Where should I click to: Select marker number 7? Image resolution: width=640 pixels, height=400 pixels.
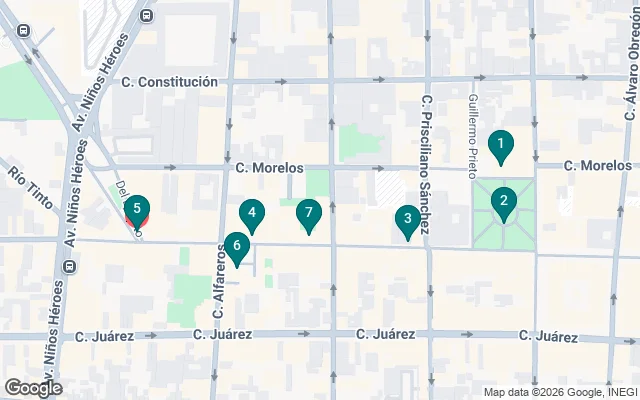tap(309, 214)
